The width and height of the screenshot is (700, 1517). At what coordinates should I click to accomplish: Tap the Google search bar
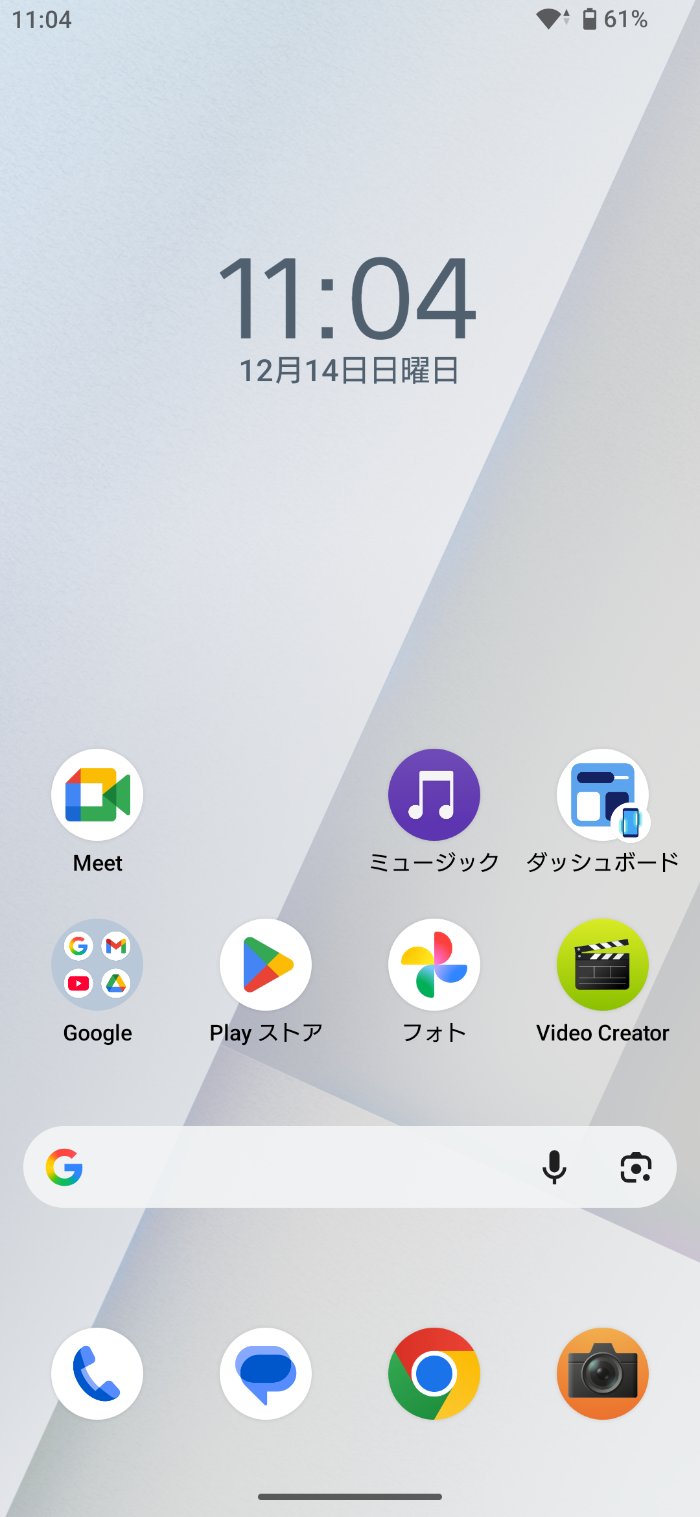(x=300, y=1167)
